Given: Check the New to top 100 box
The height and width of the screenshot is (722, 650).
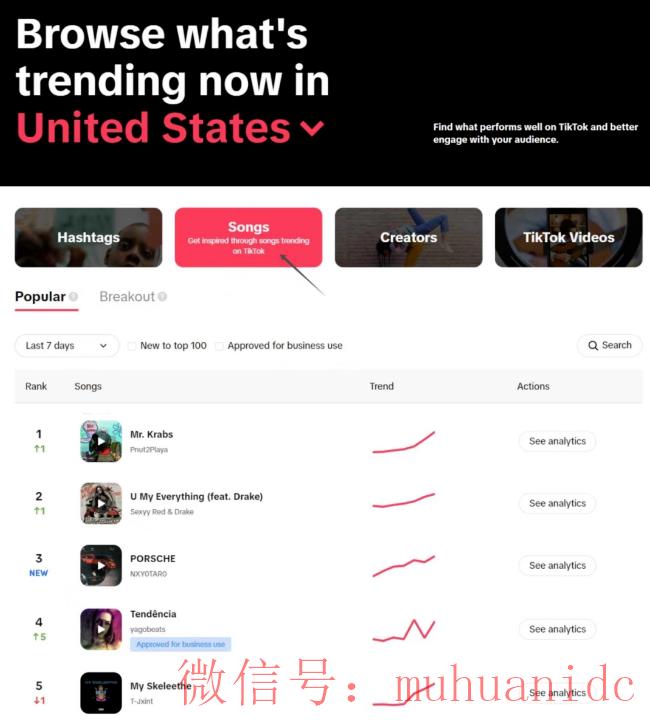Looking at the screenshot, I should coord(132,346).
